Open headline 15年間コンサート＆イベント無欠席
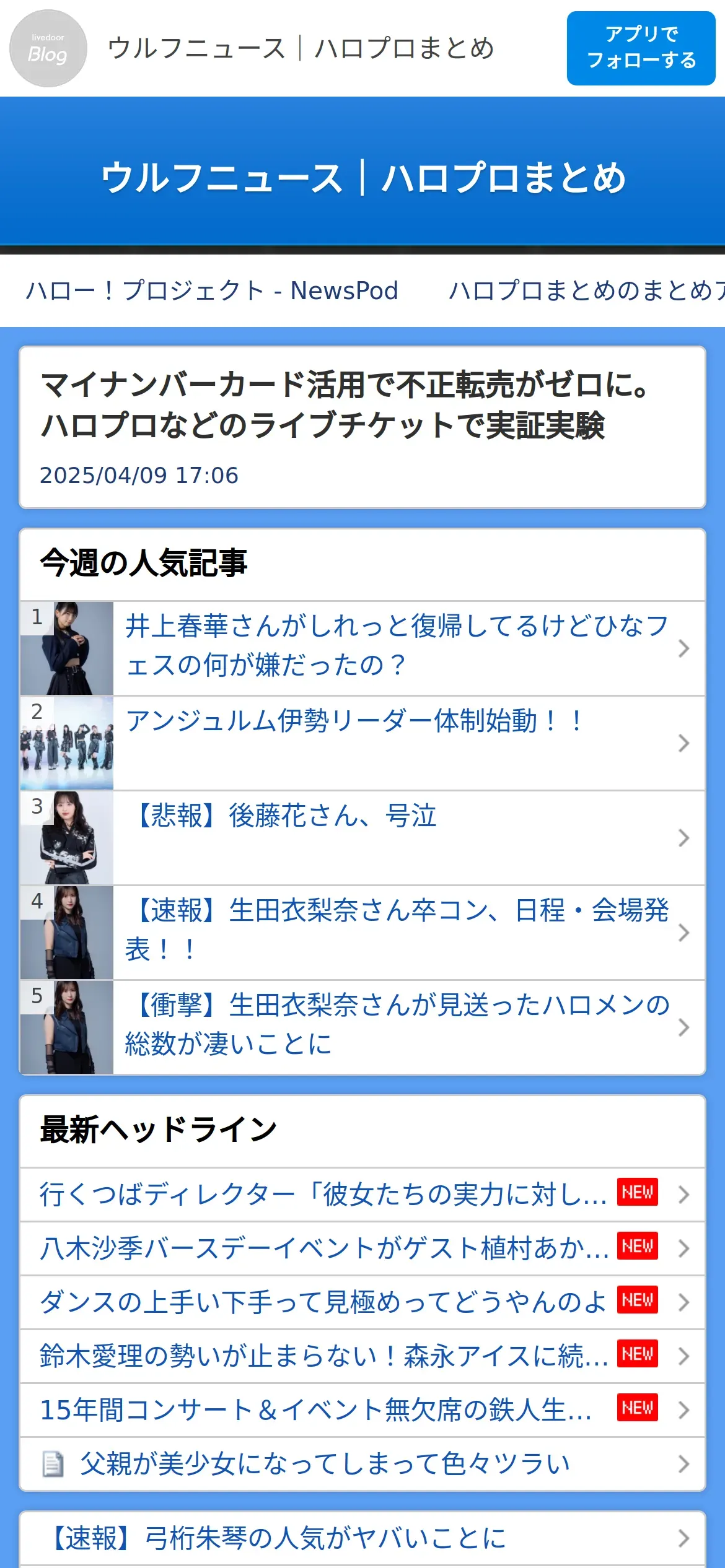725x1568 pixels. (x=316, y=1410)
